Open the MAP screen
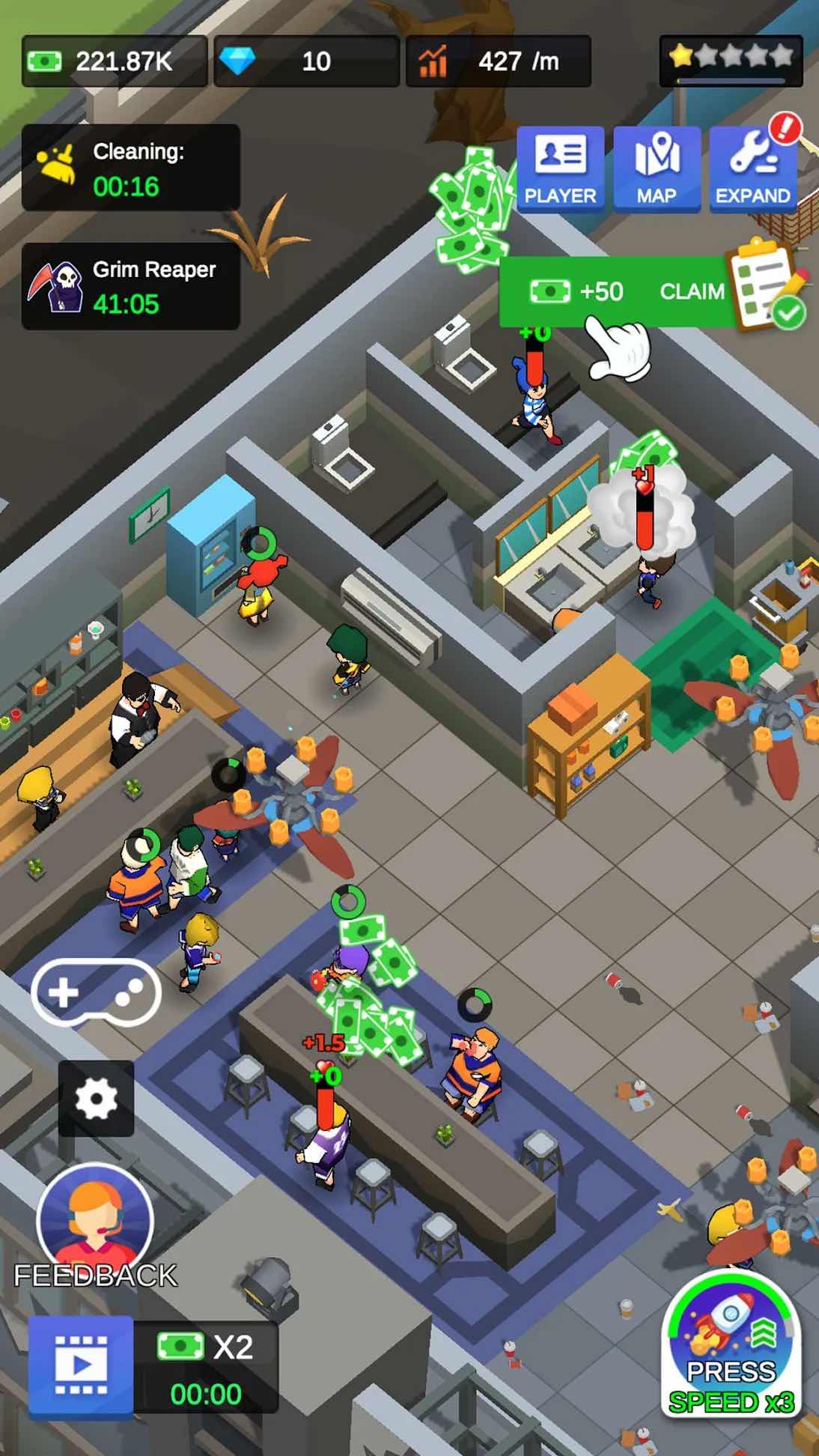Image resolution: width=819 pixels, height=1456 pixels. click(x=657, y=169)
